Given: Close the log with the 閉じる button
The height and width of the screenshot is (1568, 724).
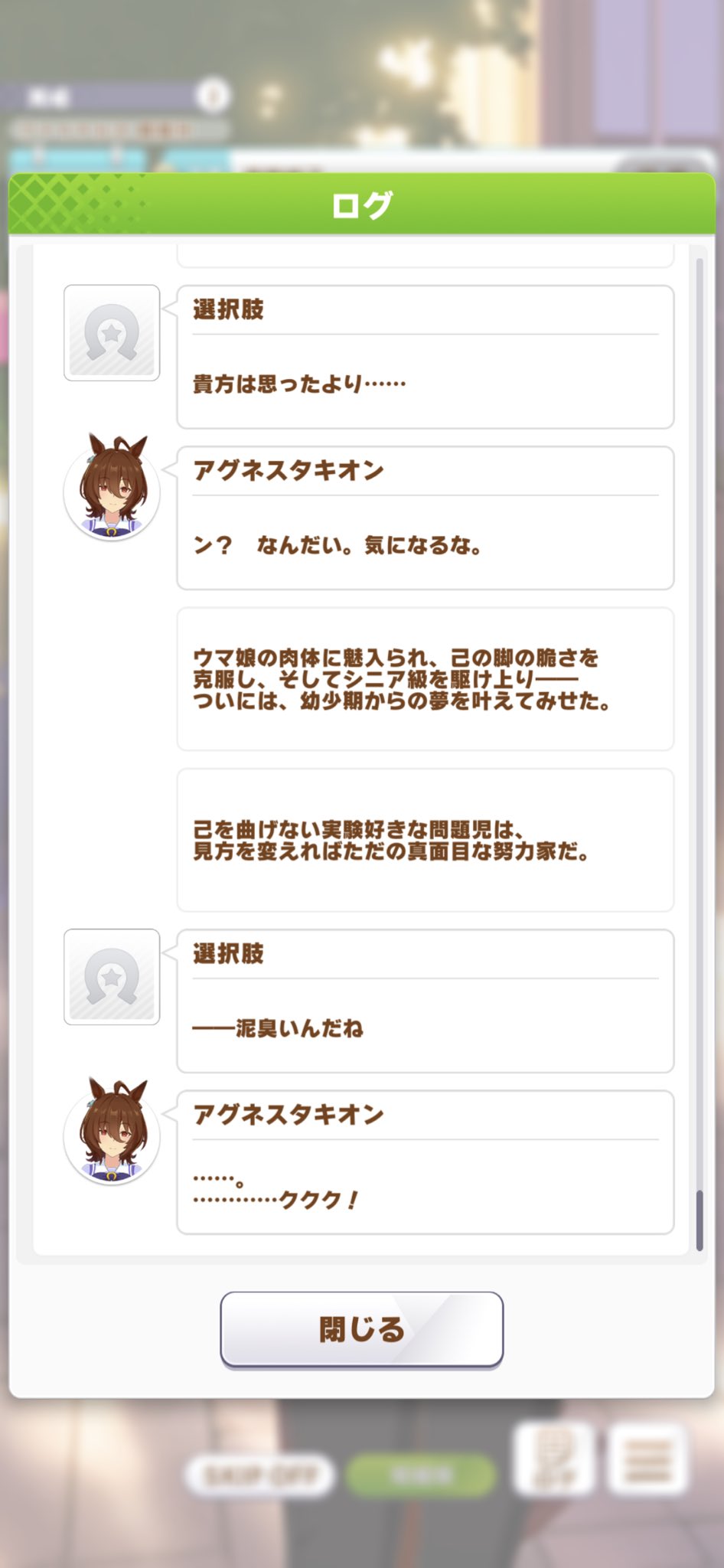Looking at the screenshot, I should tap(361, 1329).
